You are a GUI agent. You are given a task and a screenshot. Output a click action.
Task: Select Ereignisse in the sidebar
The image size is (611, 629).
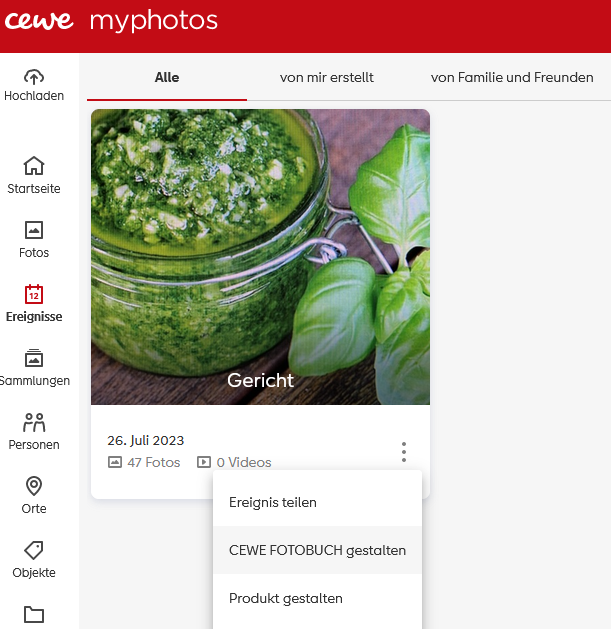coord(34,303)
